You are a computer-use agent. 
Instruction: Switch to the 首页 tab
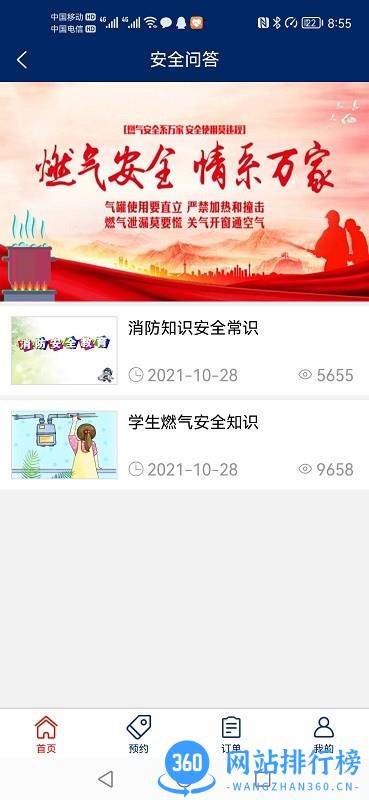[46, 735]
